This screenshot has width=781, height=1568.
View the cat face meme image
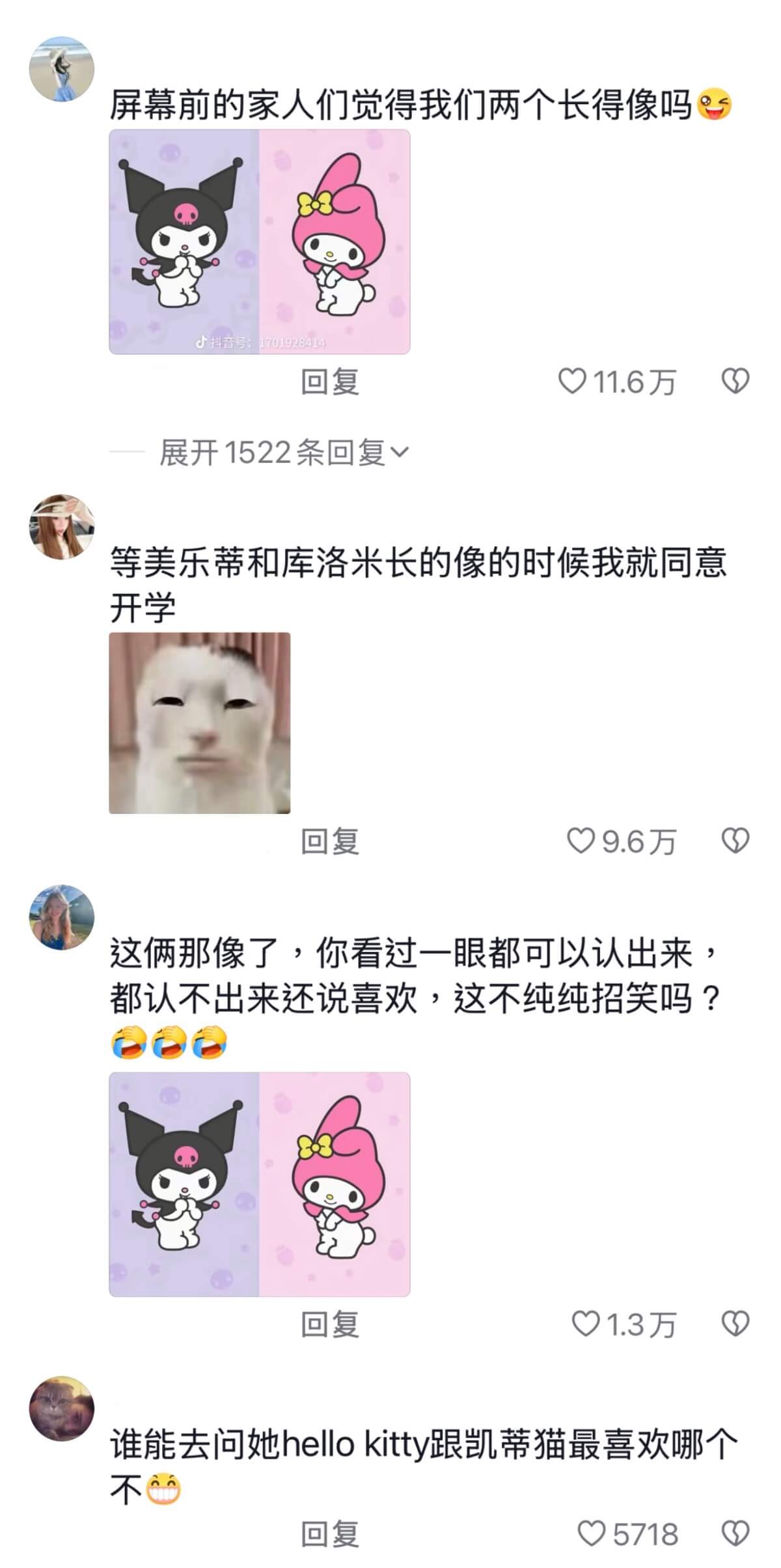click(199, 723)
